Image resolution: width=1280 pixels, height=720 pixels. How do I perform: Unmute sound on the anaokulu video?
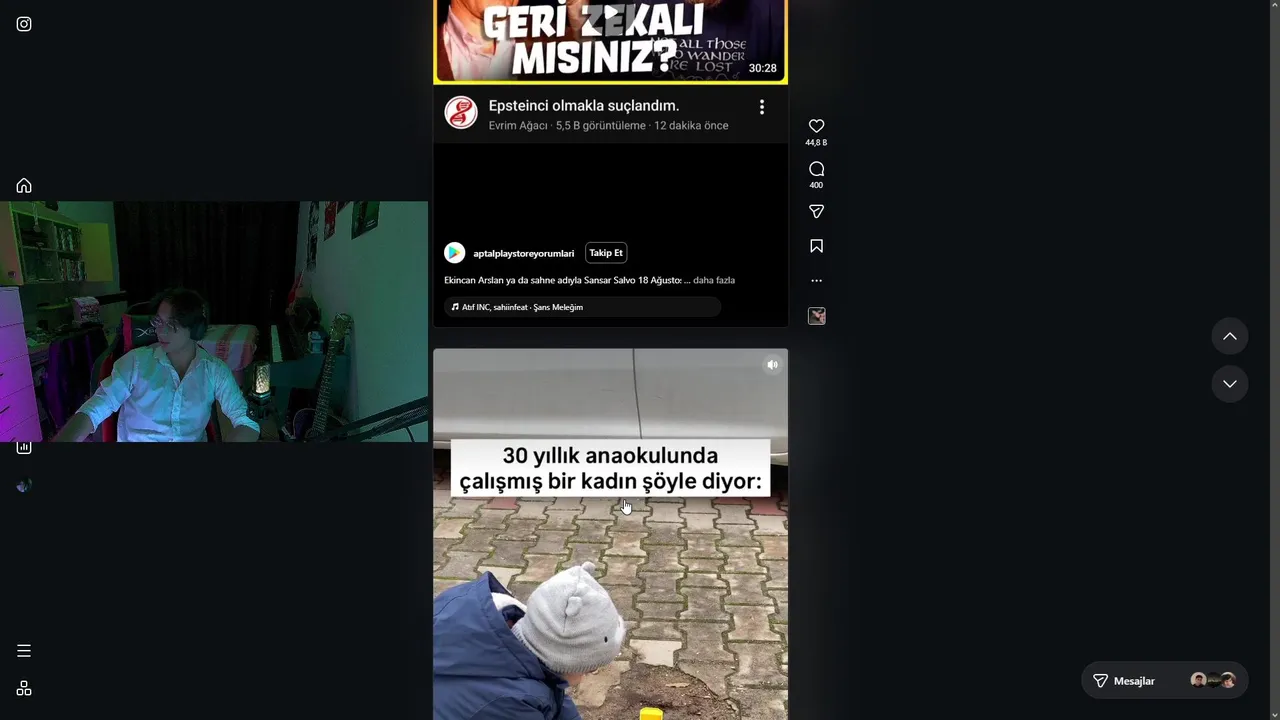click(x=772, y=365)
